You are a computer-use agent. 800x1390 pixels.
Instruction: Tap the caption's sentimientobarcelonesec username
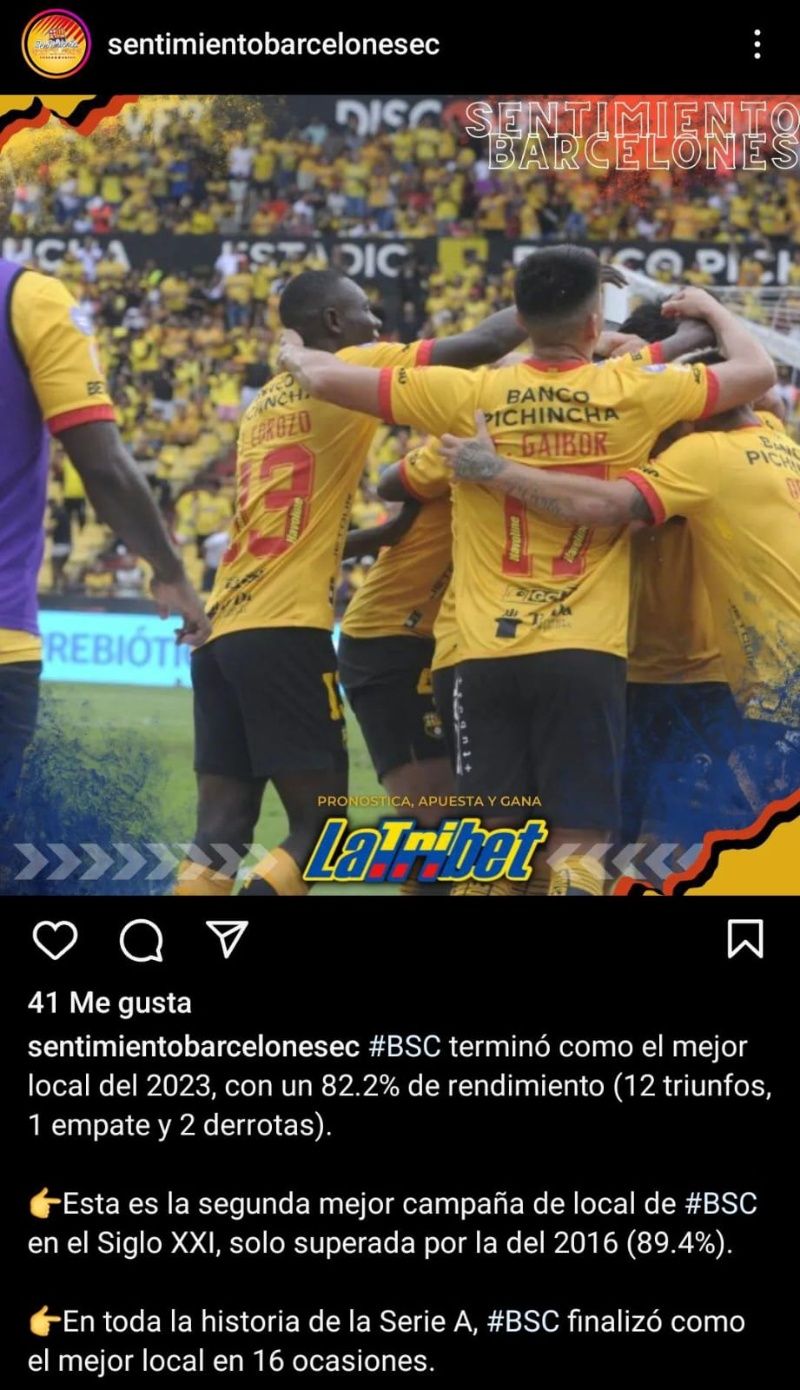click(193, 1048)
